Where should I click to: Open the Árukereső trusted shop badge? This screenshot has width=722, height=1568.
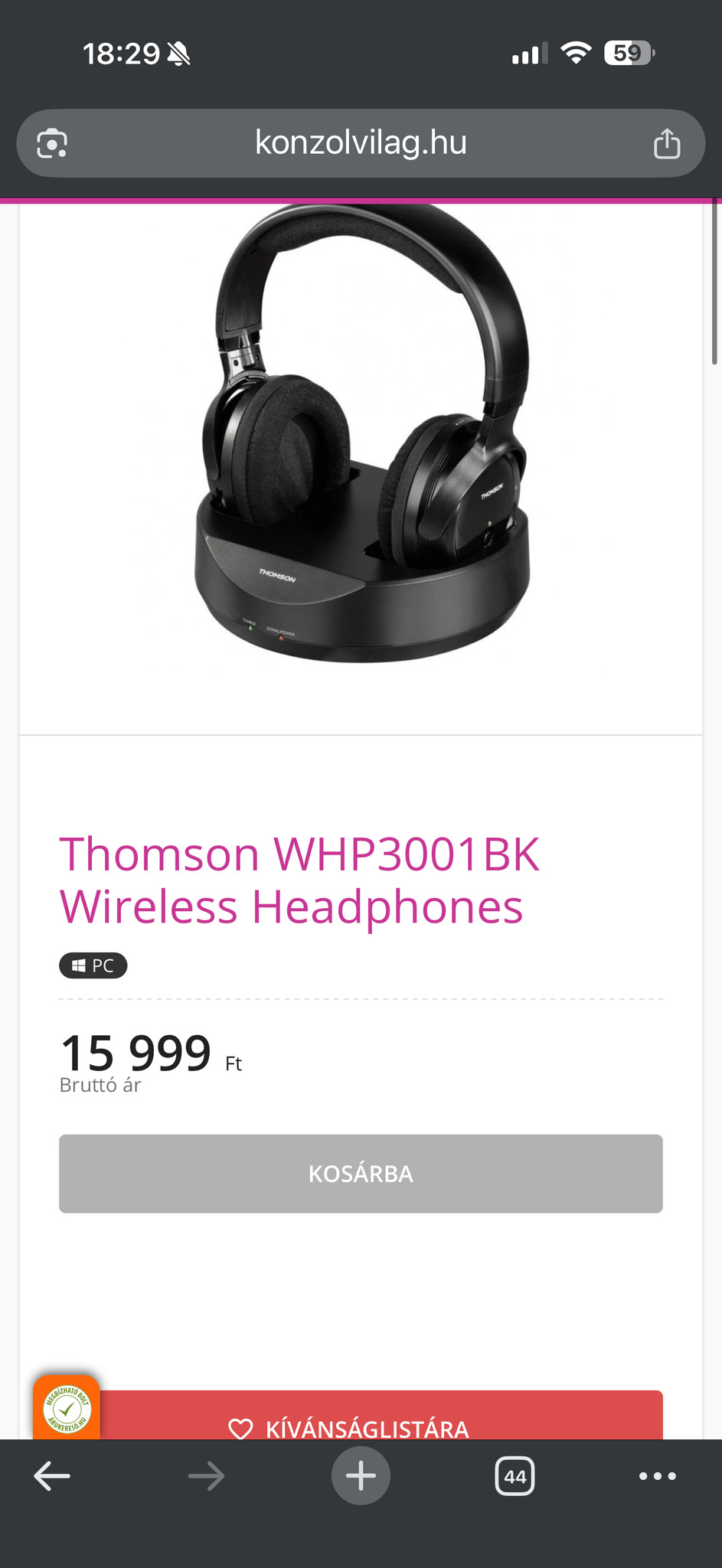(67, 1408)
